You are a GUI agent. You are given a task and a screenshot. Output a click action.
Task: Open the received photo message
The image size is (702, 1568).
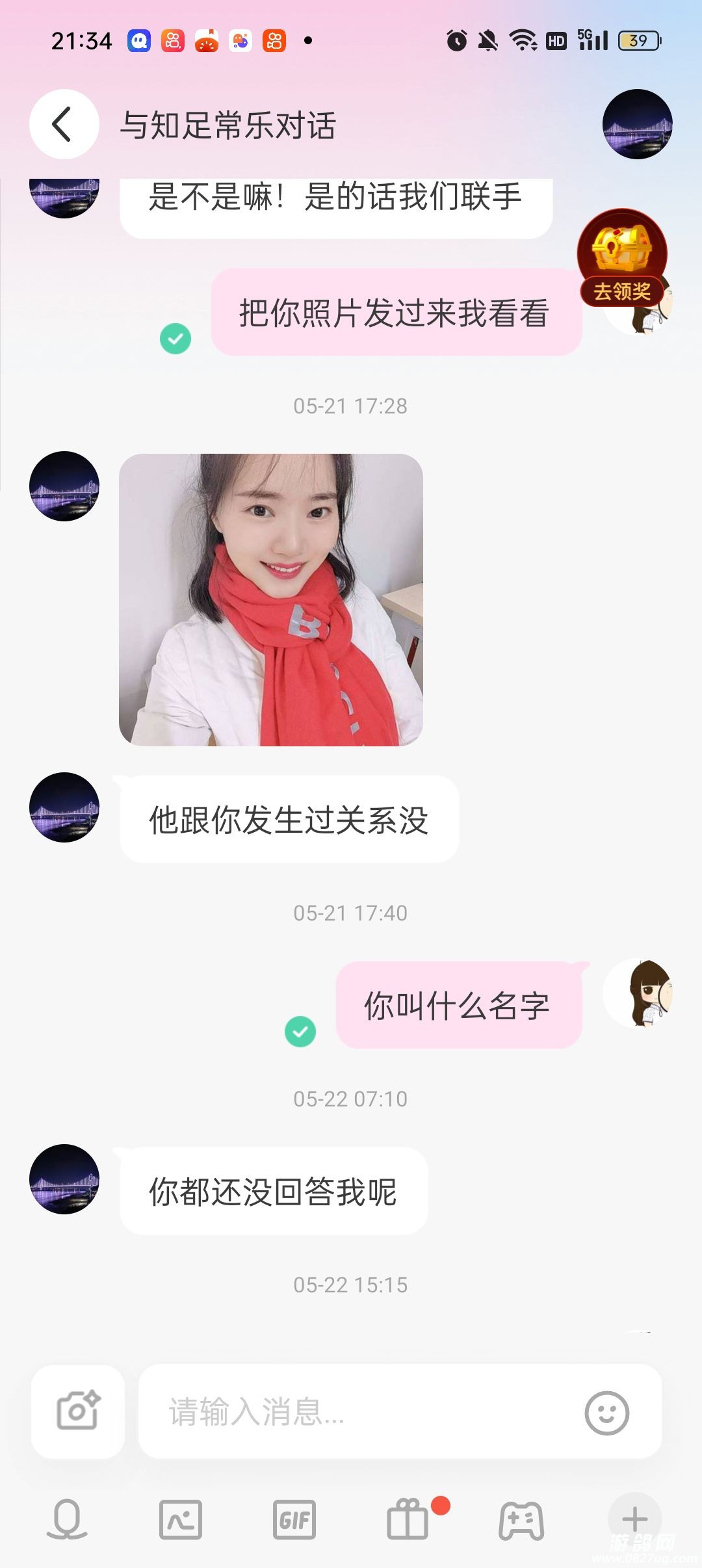(x=271, y=599)
